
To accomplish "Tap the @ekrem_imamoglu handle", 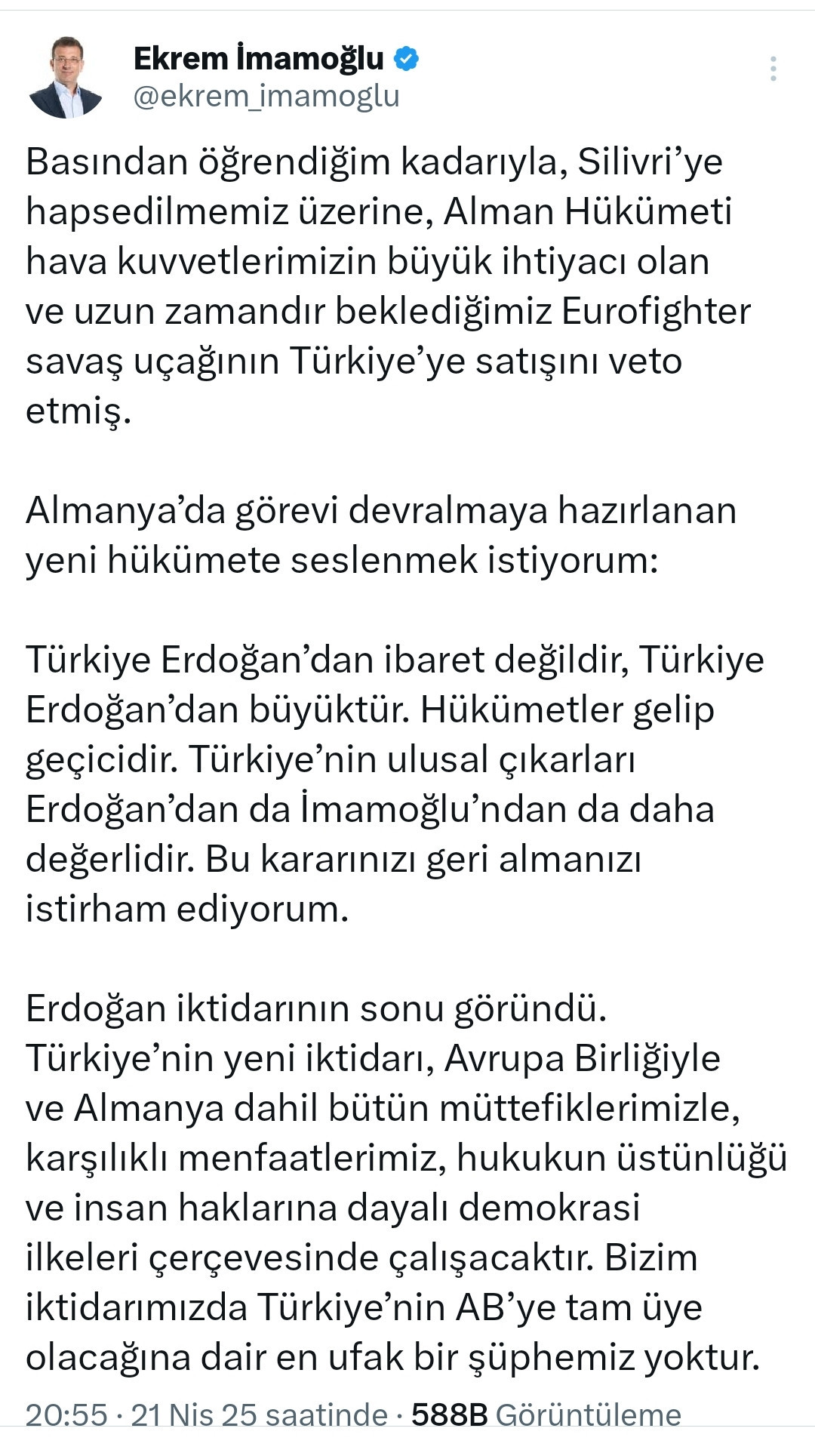I will [266, 97].
